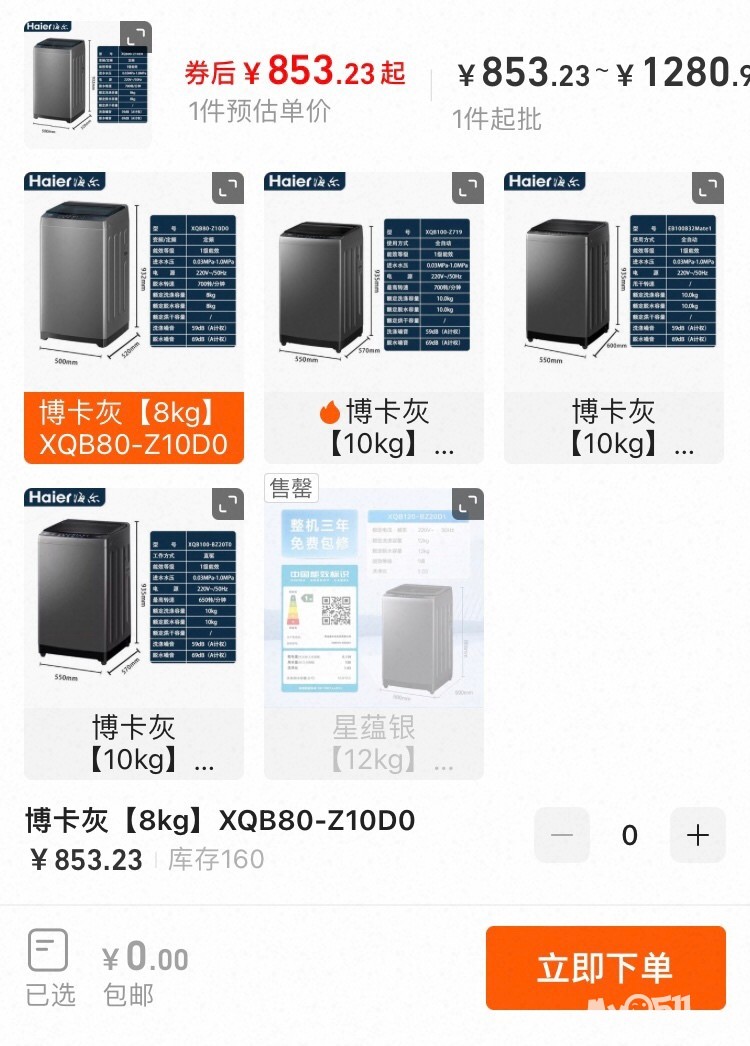Enlarge the XQB100-BZ20T8 option image
The width and height of the screenshot is (750, 1046).
[229, 504]
